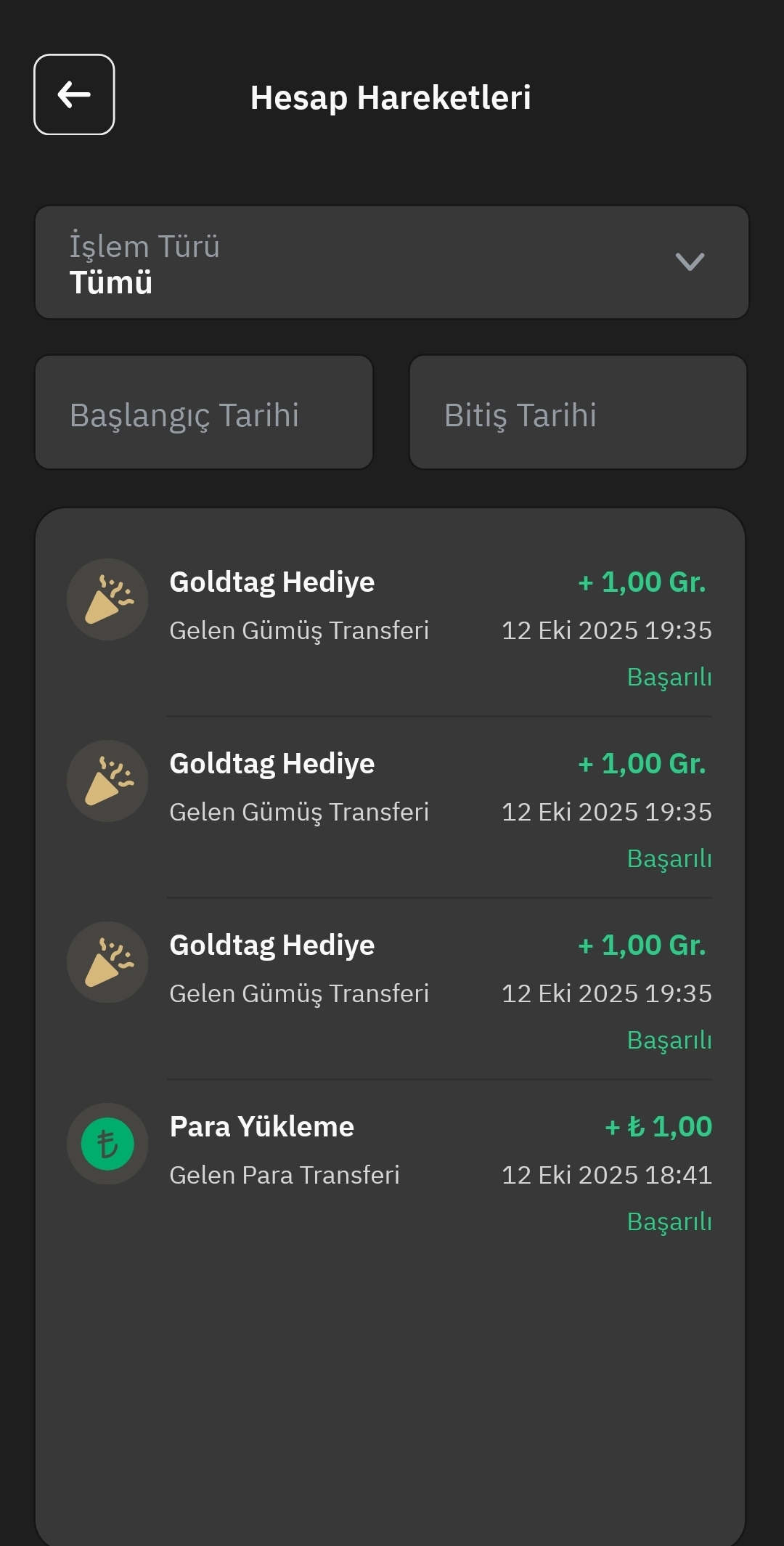The height and width of the screenshot is (1546, 784).
Task: Expand the İşlem Türü dropdown
Action: point(392,262)
